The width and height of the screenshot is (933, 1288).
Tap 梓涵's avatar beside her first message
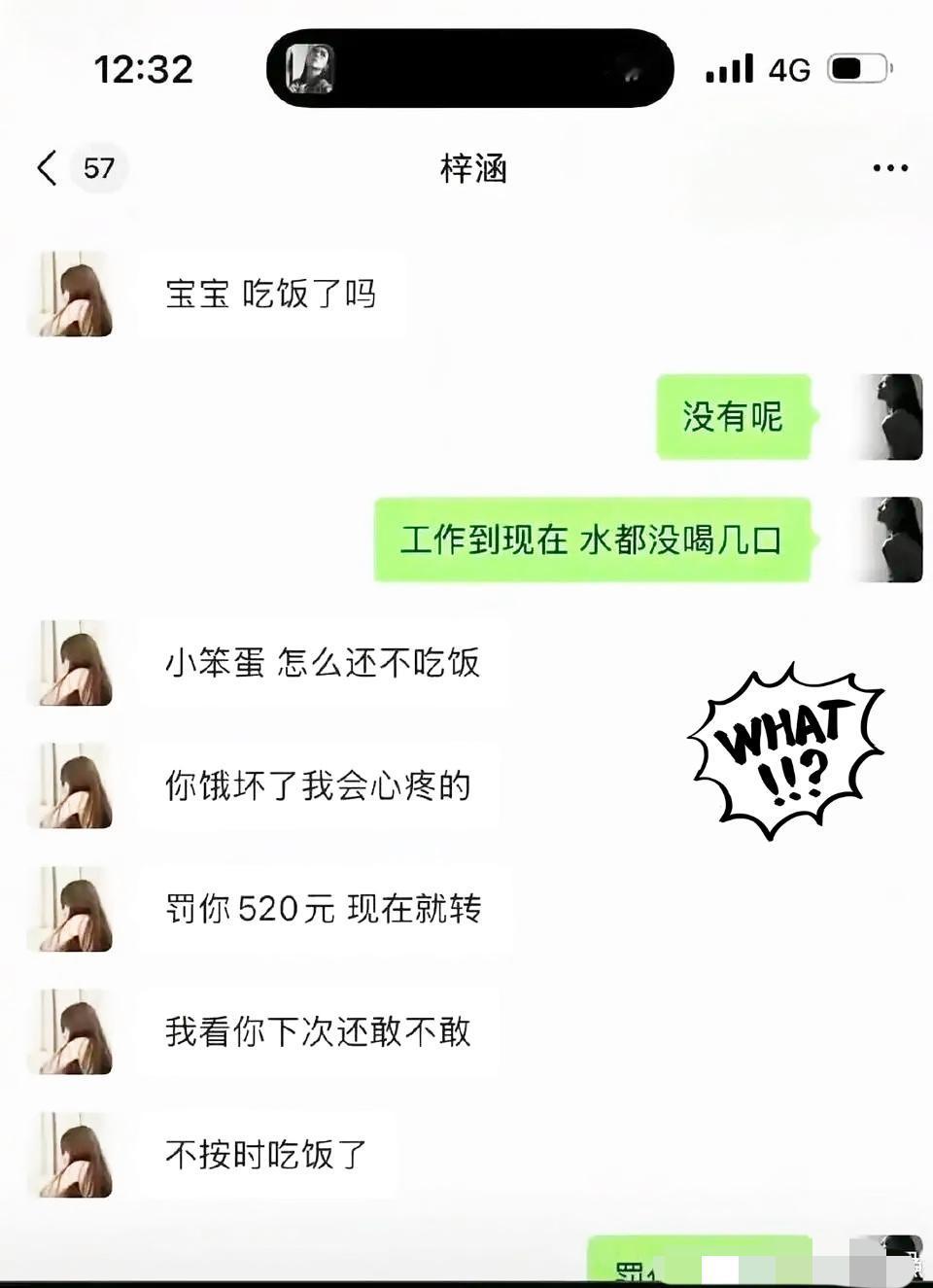pyautogui.click(x=71, y=294)
